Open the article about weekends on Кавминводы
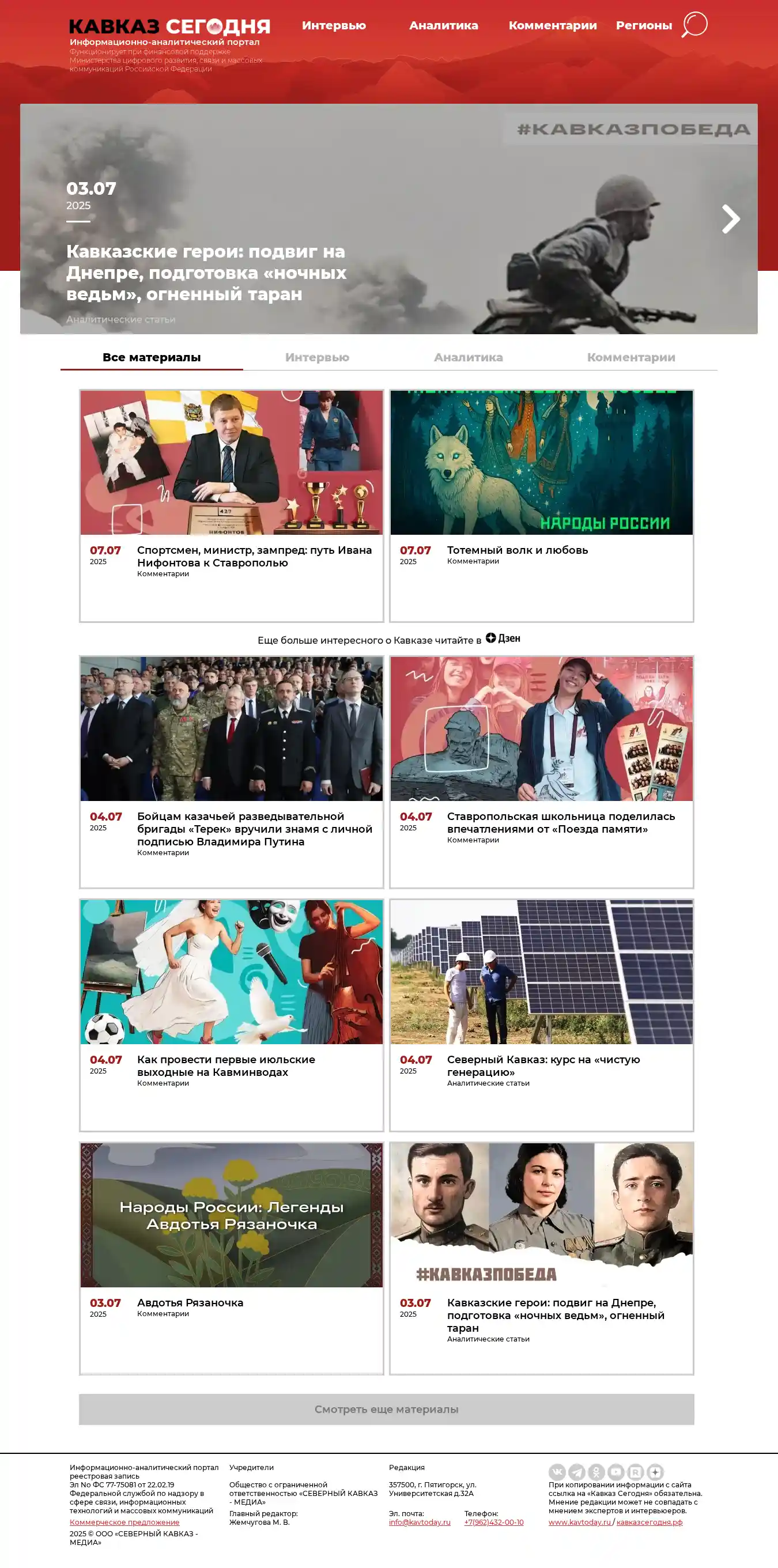This screenshot has height=1568, width=778. (225, 1066)
